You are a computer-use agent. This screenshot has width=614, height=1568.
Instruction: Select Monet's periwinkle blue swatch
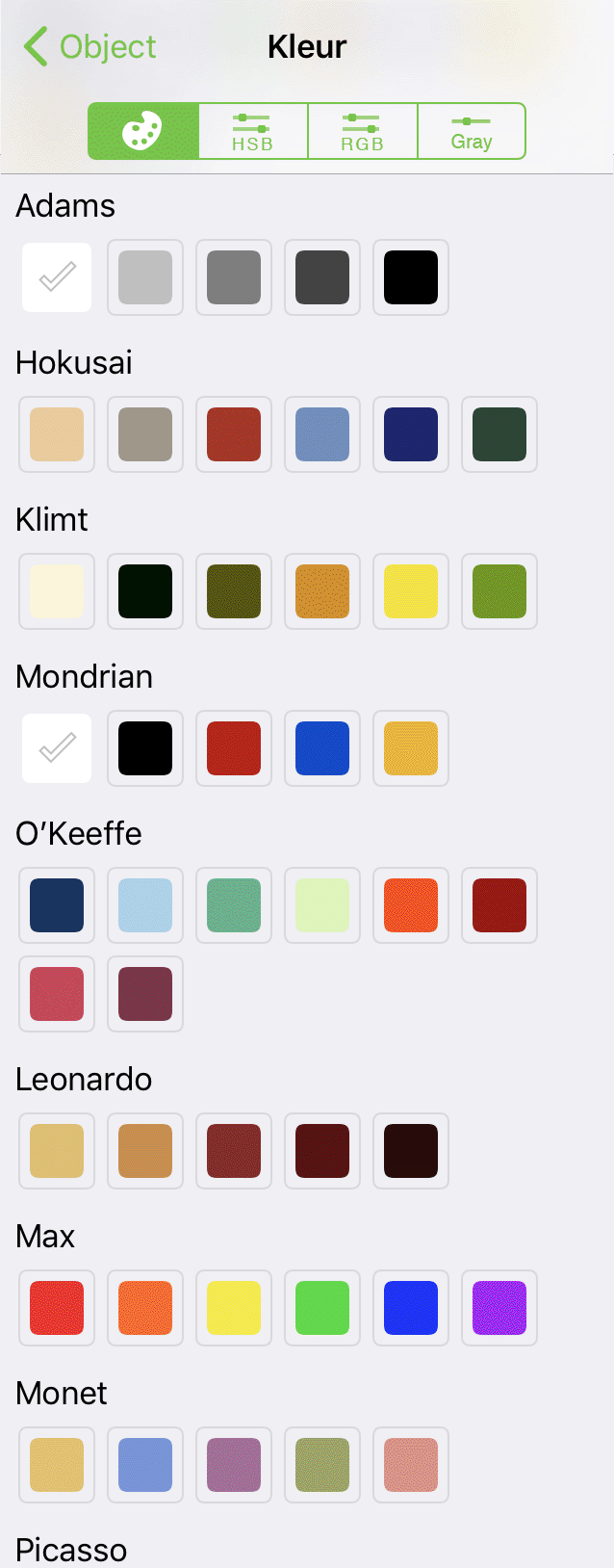click(145, 1465)
